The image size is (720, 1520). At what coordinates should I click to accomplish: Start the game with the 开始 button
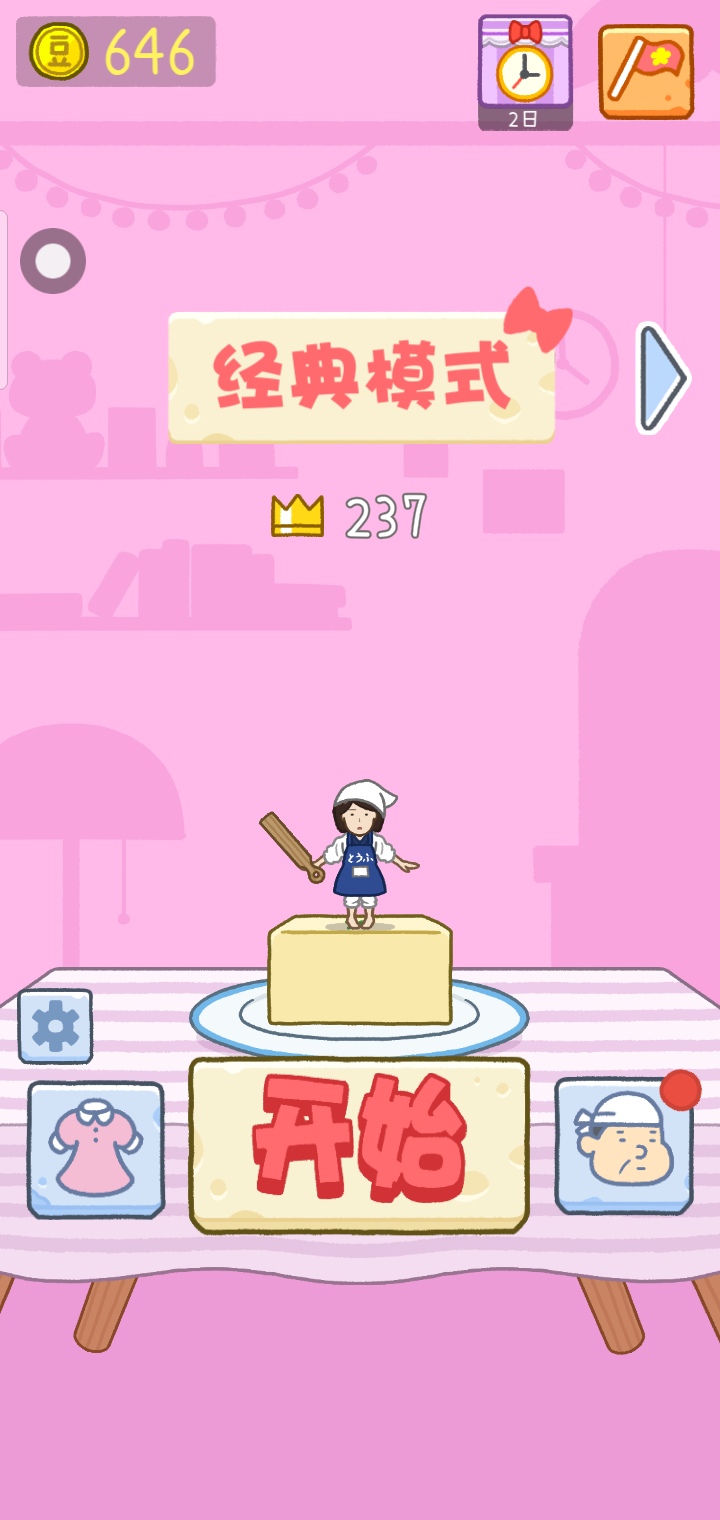[x=359, y=1145]
